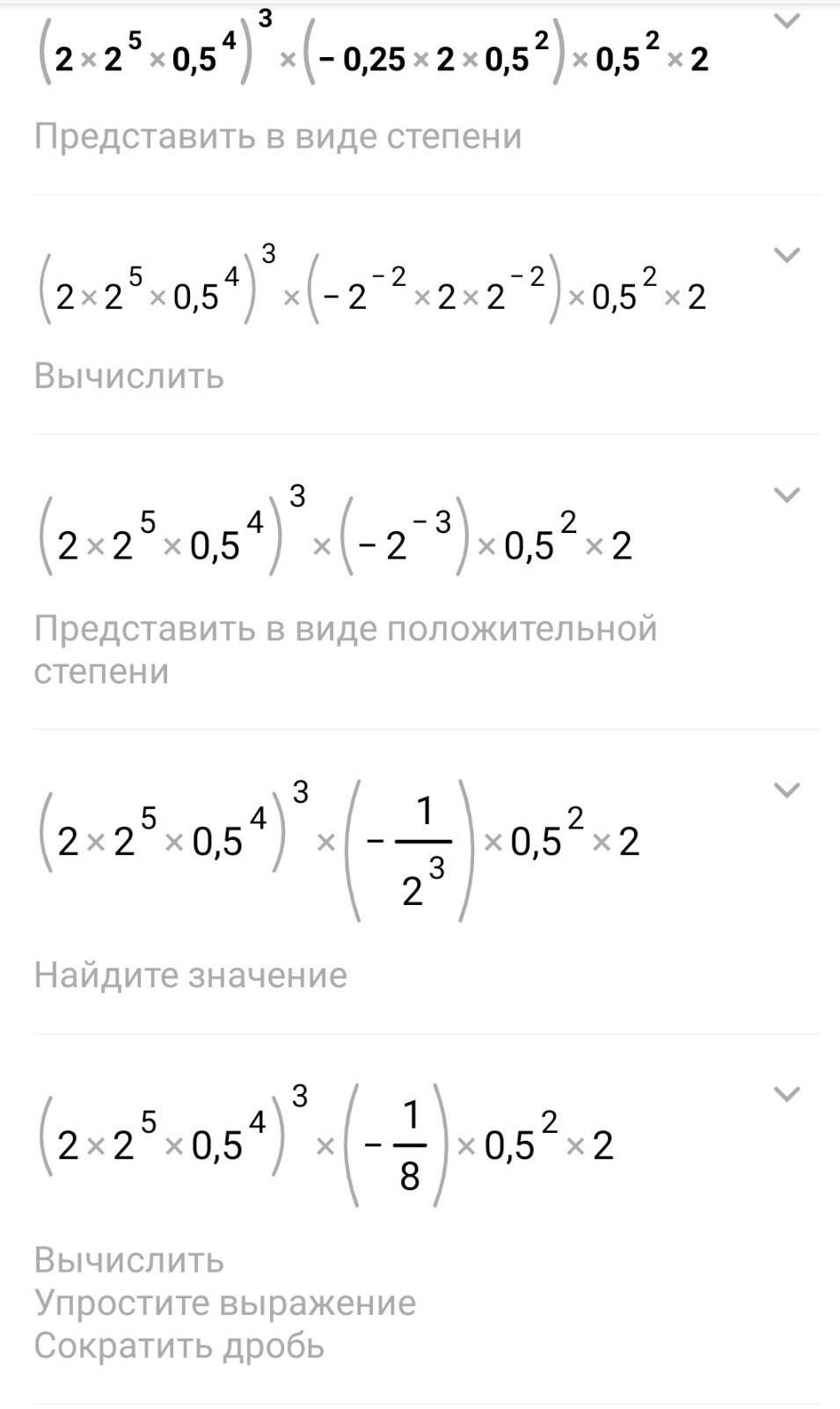Expand the step 'Представить в виде степени'
Screen dimensions: 840x1409
tap(785, 20)
